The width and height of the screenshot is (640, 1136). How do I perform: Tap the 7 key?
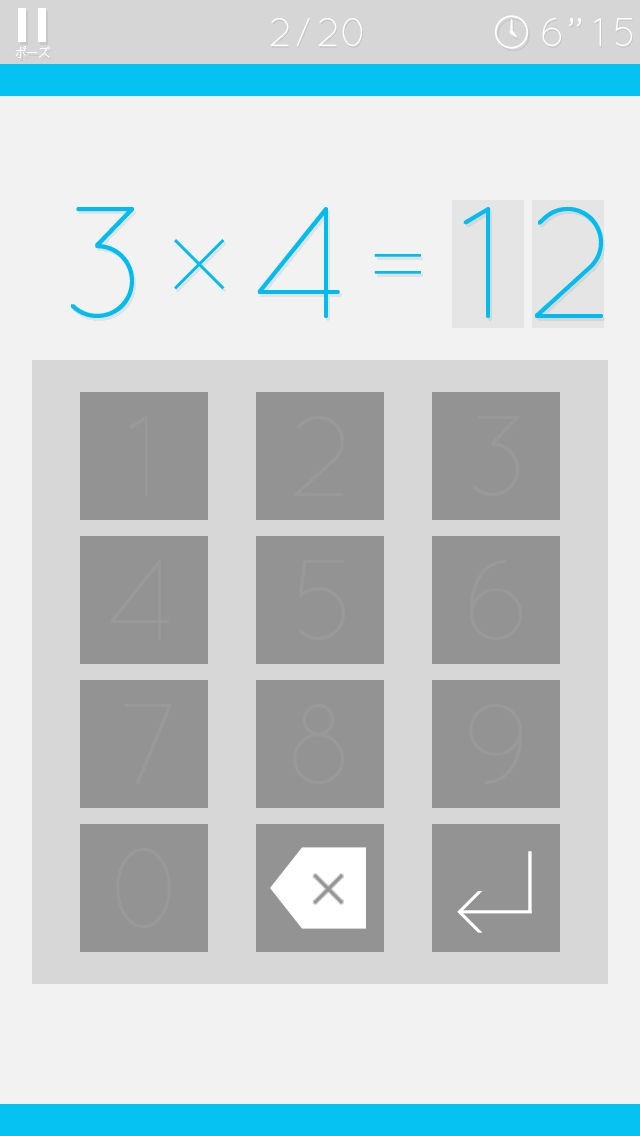[x=144, y=743]
